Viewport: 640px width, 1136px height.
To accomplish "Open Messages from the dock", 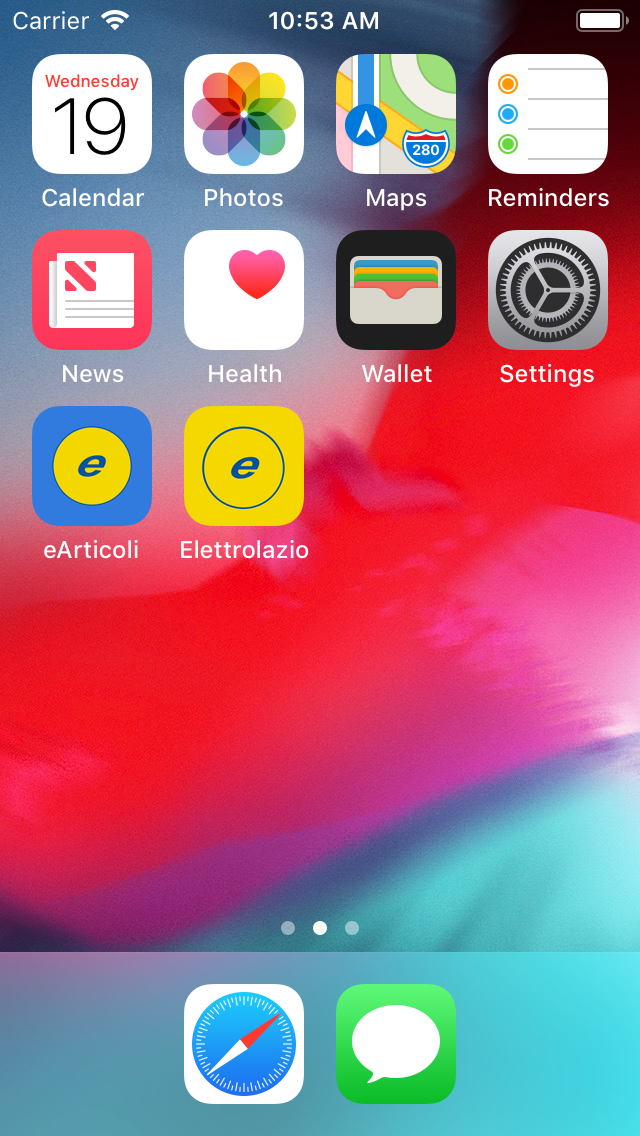I will [396, 1044].
